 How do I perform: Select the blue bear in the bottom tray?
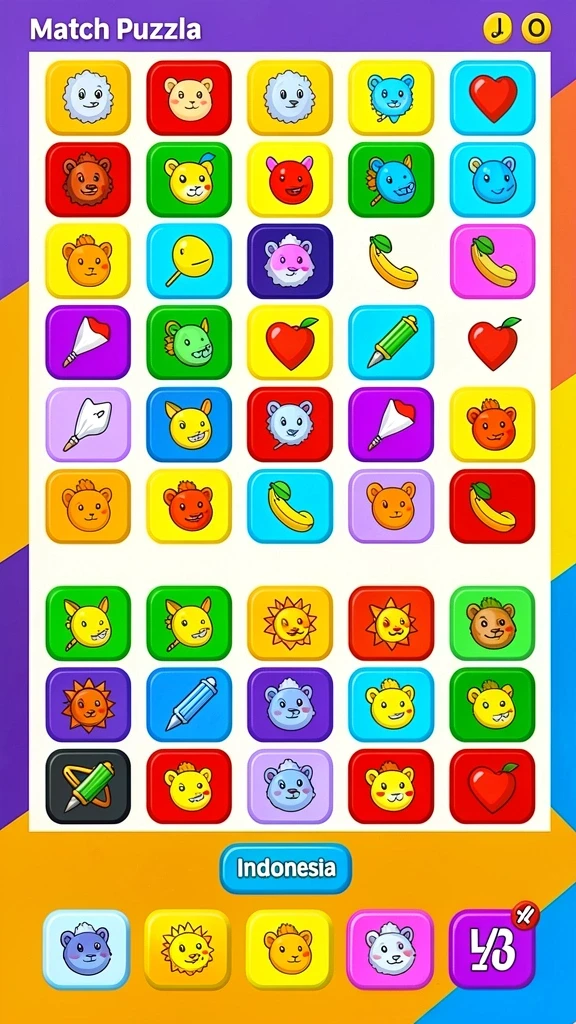click(x=86, y=949)
